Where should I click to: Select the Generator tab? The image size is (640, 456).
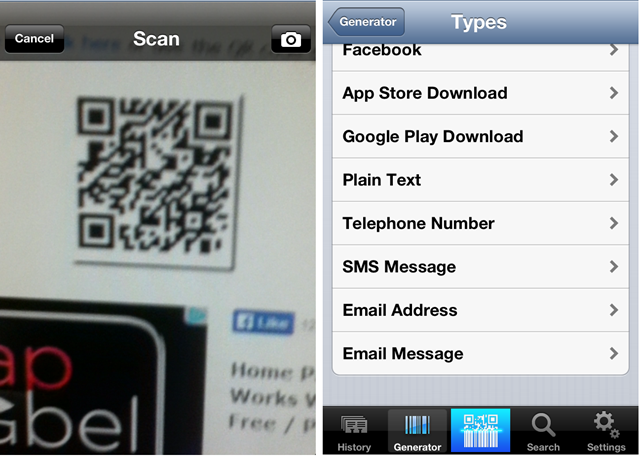417,432
